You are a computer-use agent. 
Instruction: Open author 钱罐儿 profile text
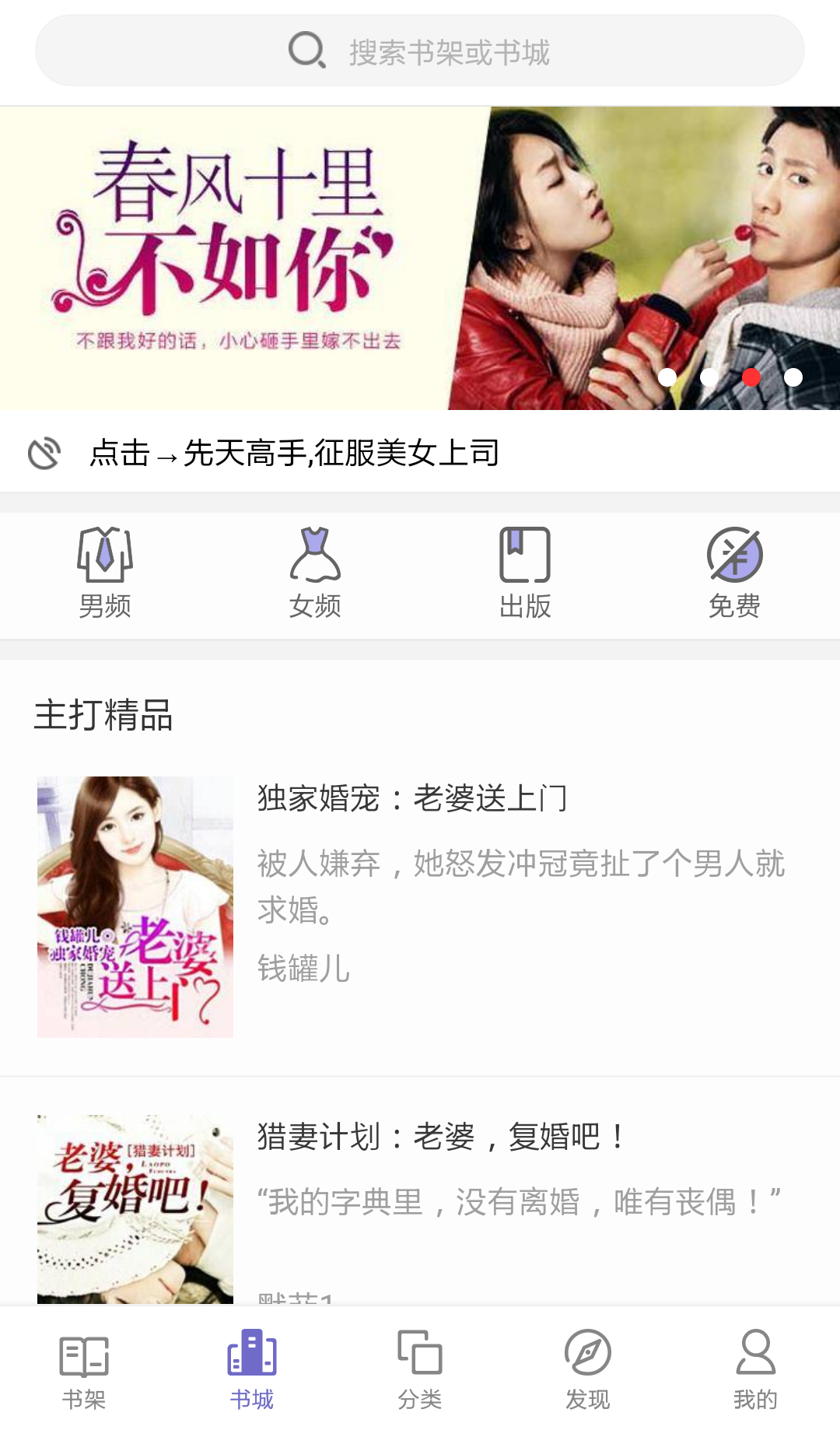302,969
